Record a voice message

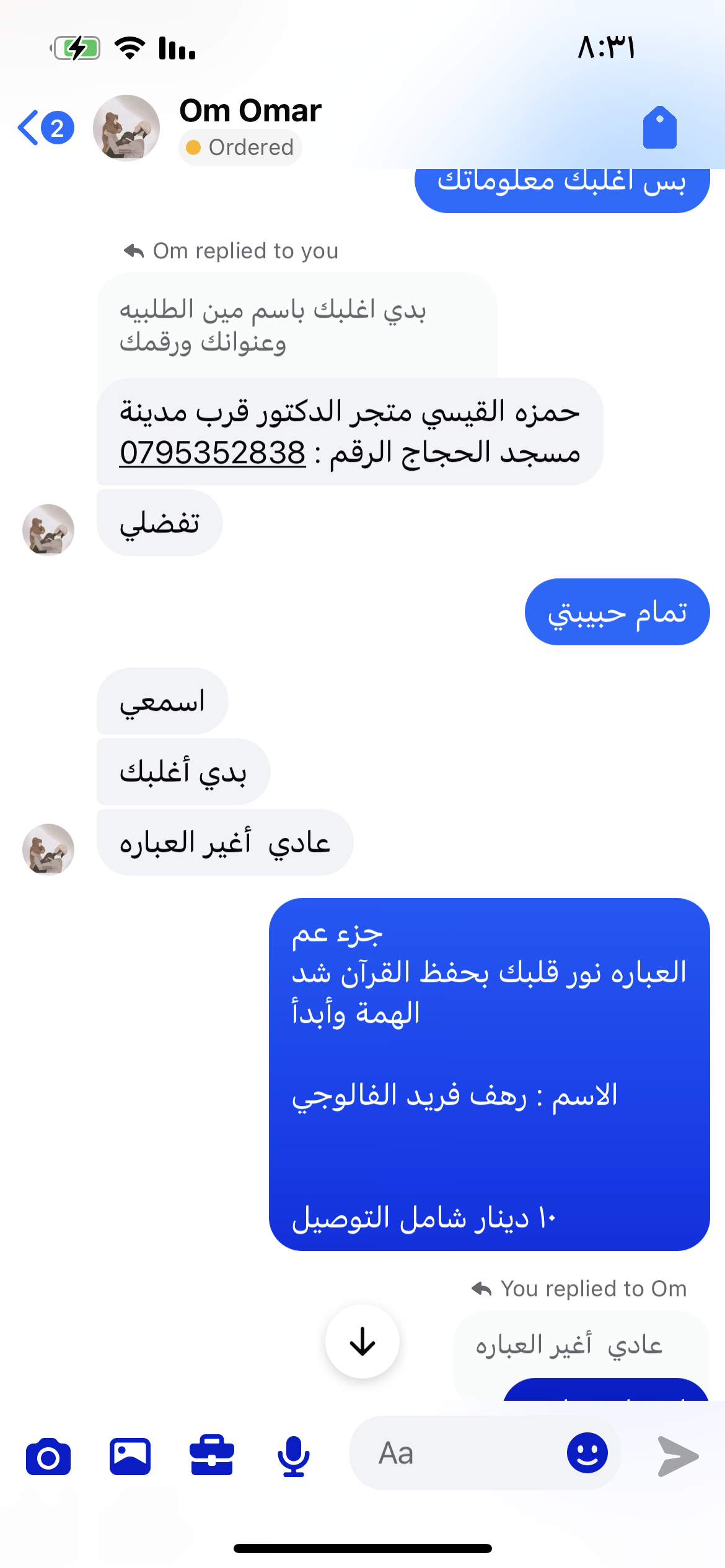[x=294, y=1457]
